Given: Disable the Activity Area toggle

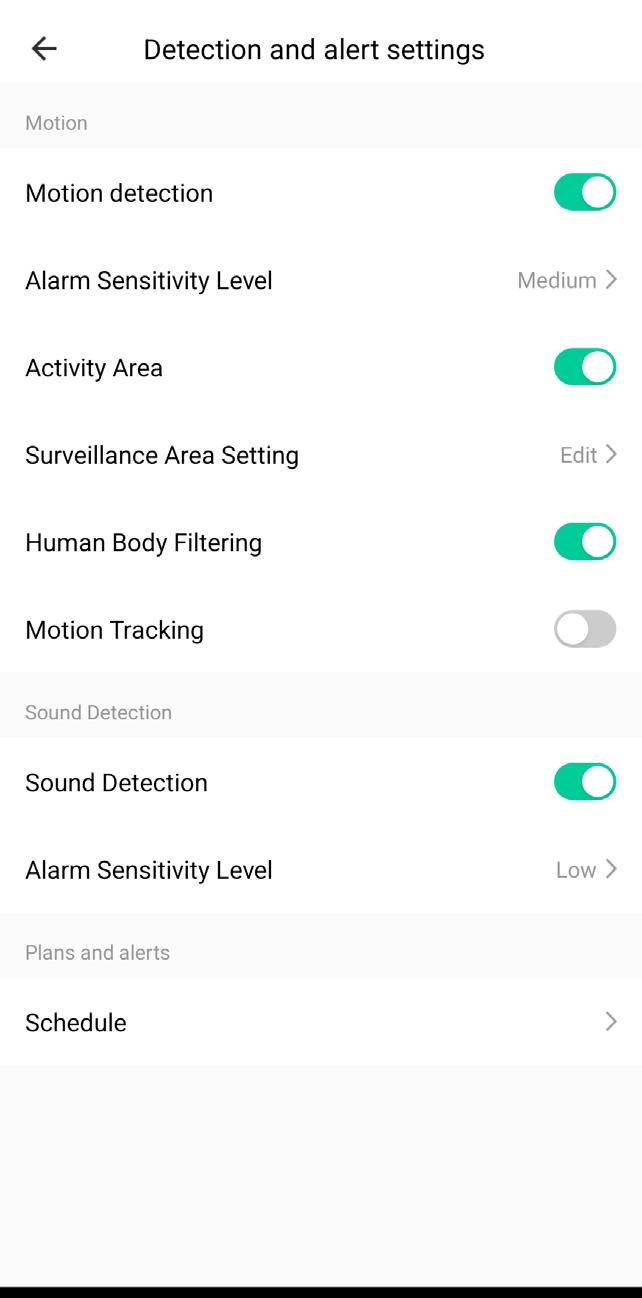Looking at the screenshot, I should 585,367.
